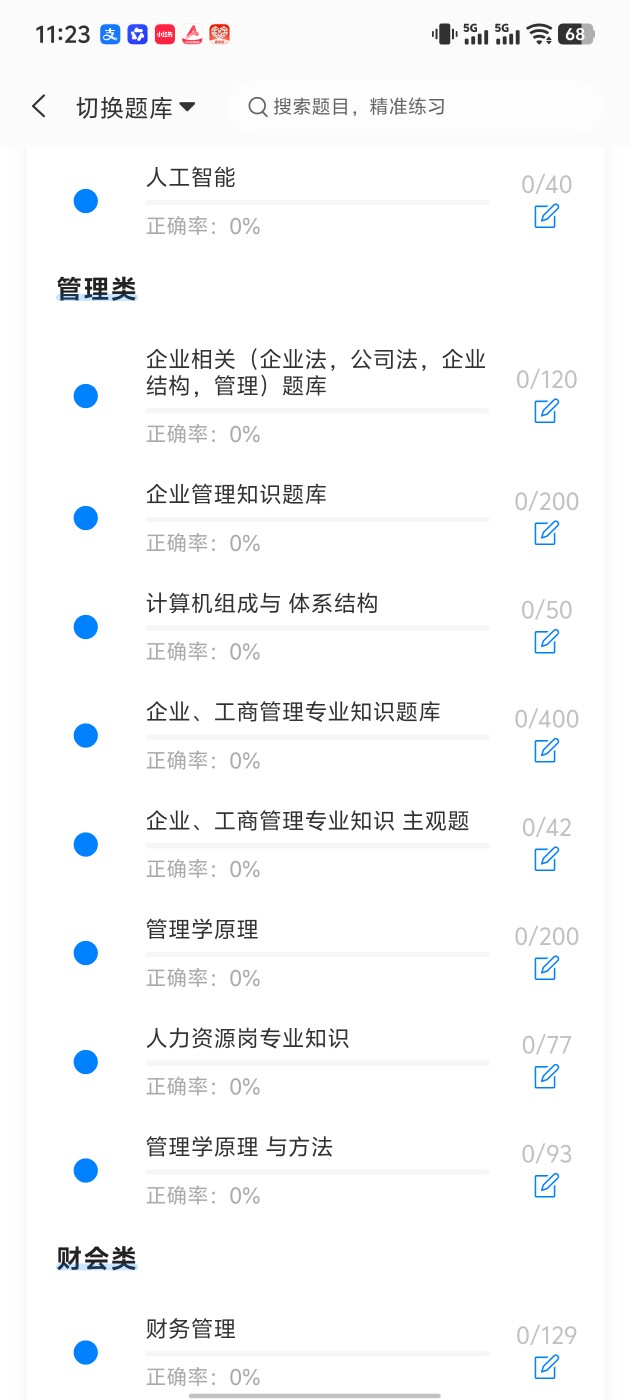
Task: Tap the edit icon next to 管理学原理 0/200
Action: [546, 968]
